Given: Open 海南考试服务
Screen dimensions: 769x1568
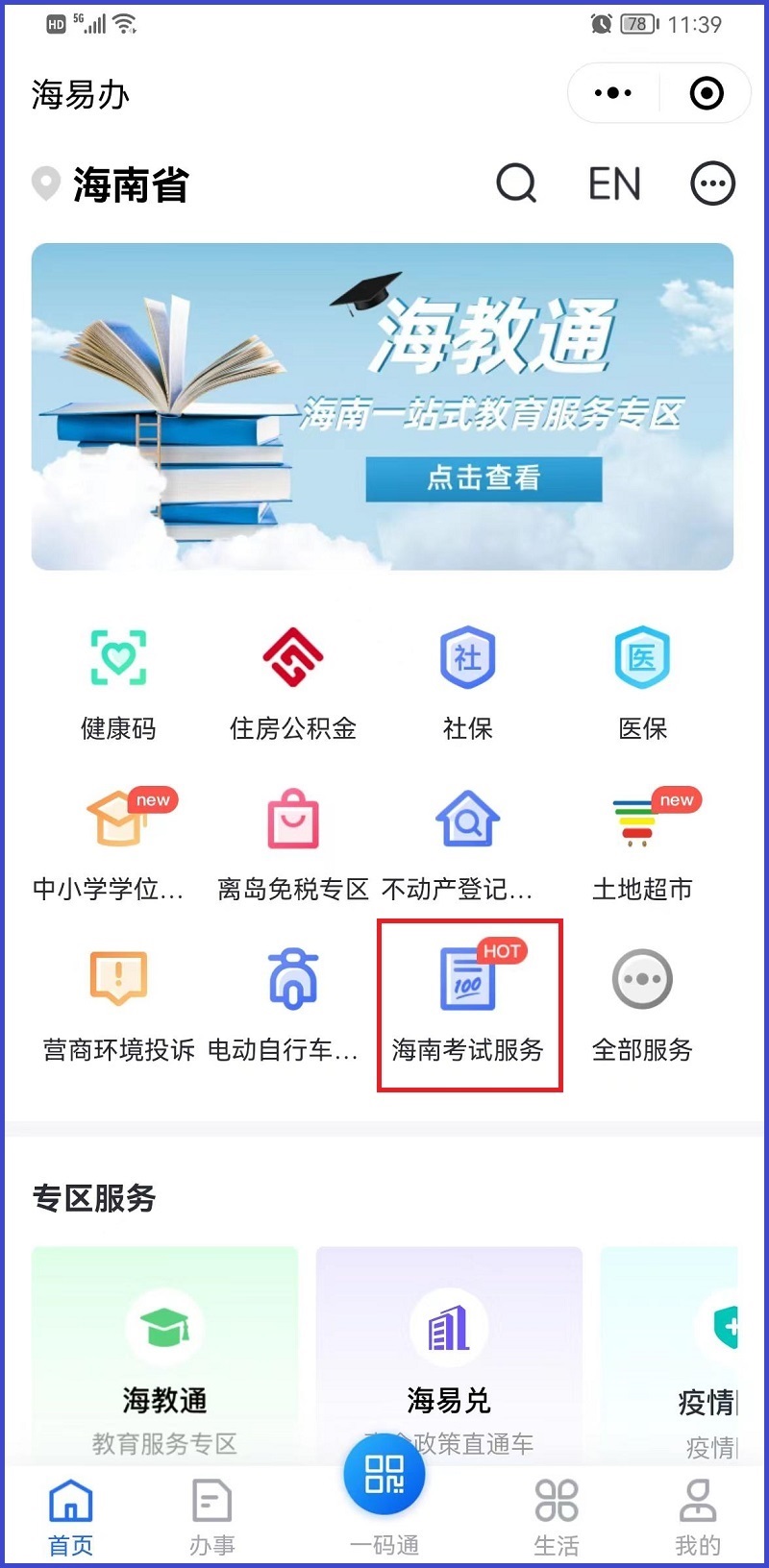Looking at the screenshot, I should pyautogui.click(x=468, y=1005).
